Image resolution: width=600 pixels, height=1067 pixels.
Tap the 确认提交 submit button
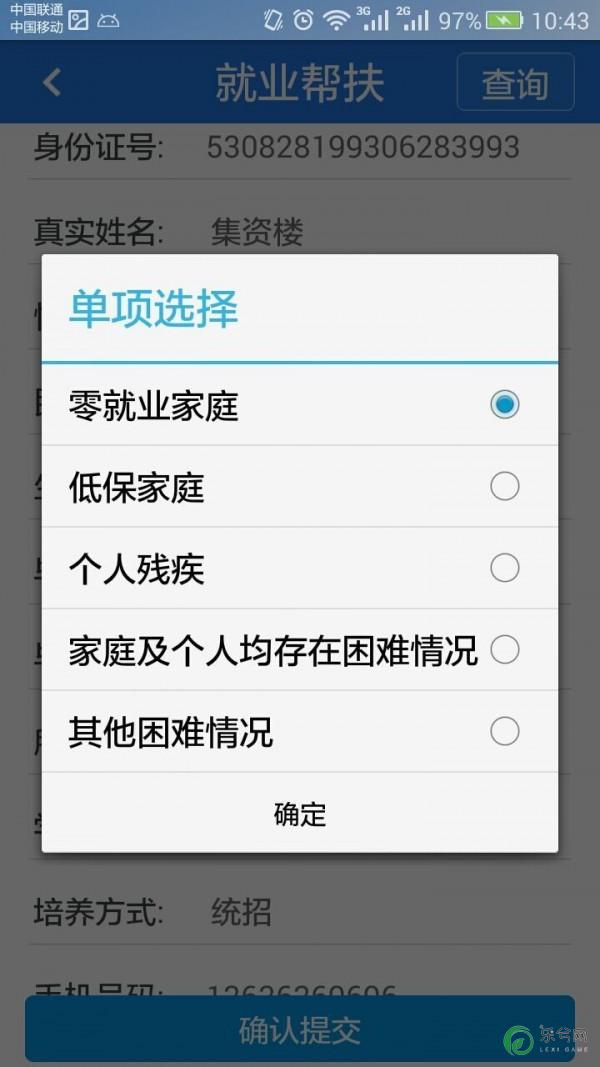[x=299, y=1030]
